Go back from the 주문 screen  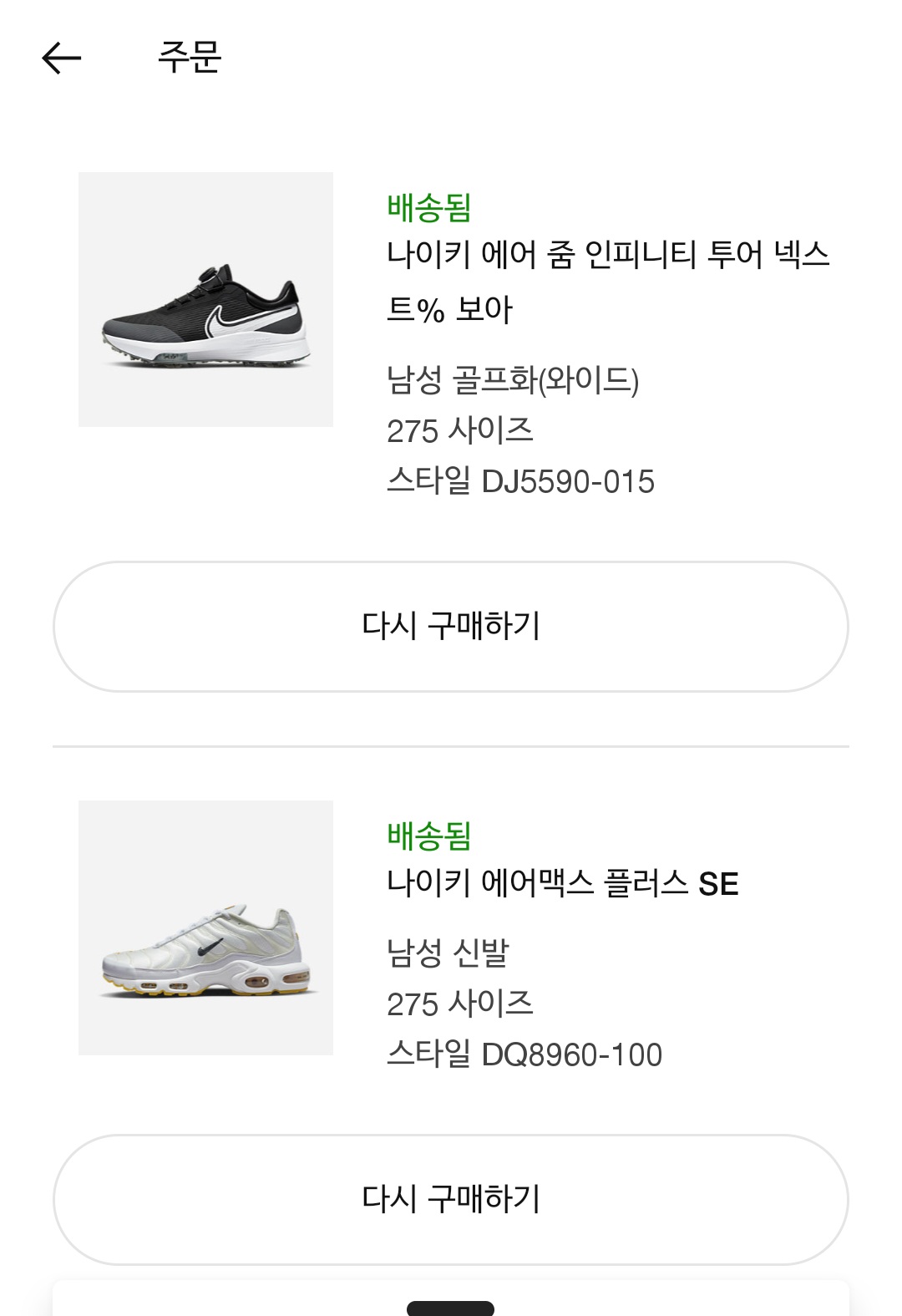click(x=62, y=58)
